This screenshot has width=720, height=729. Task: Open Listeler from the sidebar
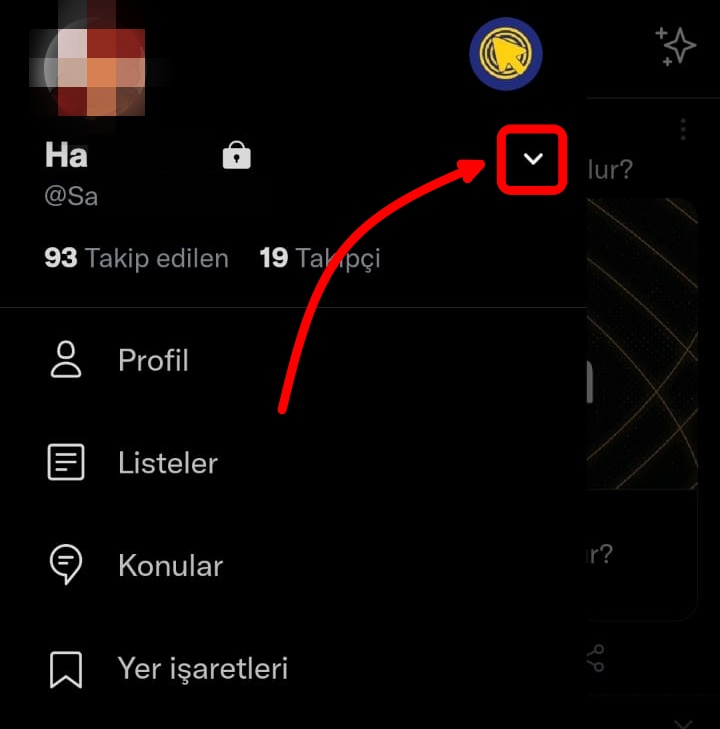pos(167,462)
